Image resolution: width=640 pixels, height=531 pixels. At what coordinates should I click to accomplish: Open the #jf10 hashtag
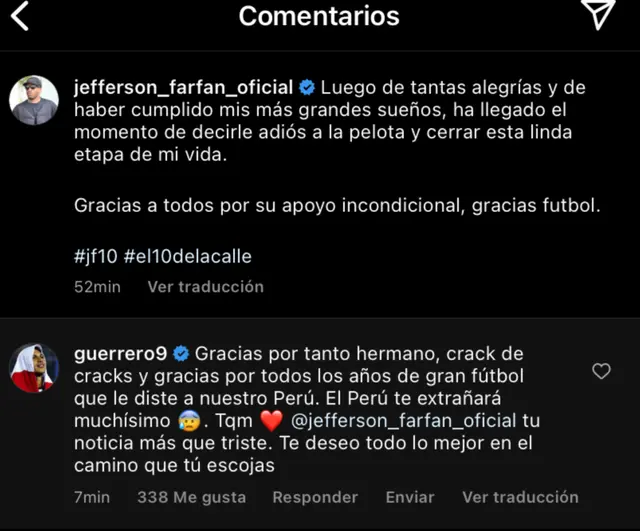94,257
